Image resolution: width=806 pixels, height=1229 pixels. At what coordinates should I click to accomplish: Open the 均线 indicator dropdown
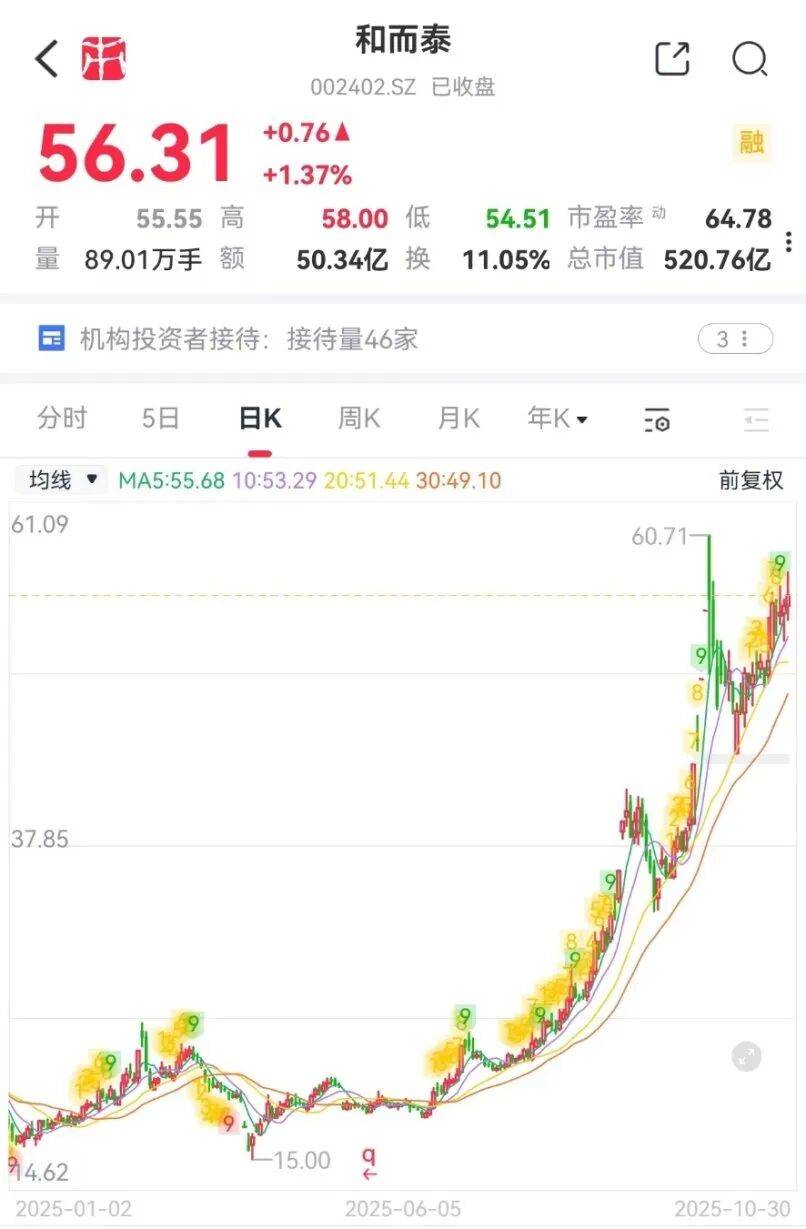point(61,480)
